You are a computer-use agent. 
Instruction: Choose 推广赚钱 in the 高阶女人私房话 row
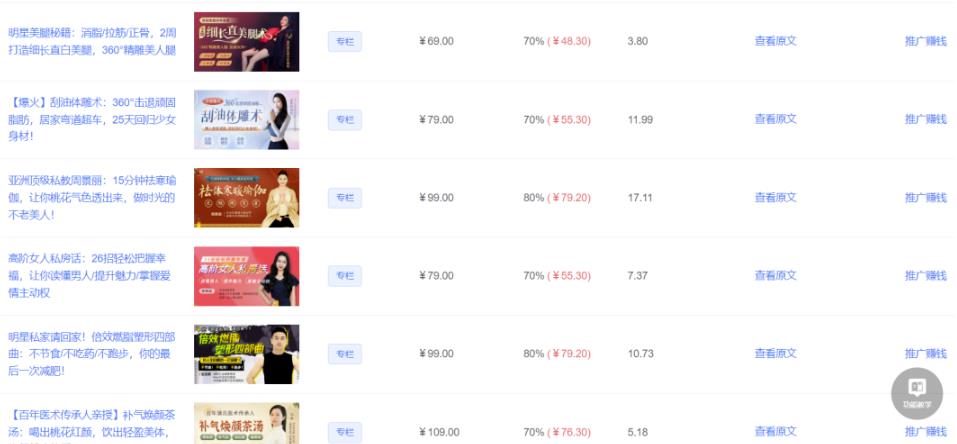tap(925, 275)
